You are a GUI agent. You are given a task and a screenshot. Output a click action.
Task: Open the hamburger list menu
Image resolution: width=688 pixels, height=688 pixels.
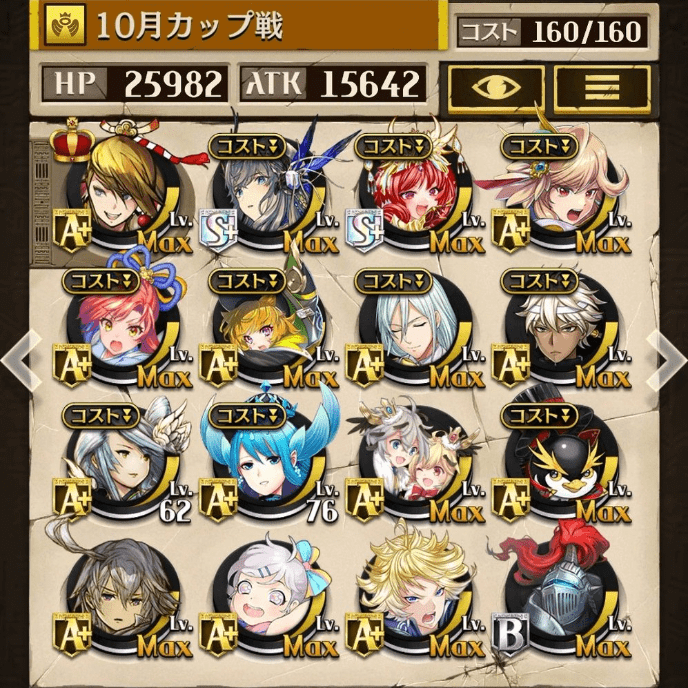[x=601, y=89]
